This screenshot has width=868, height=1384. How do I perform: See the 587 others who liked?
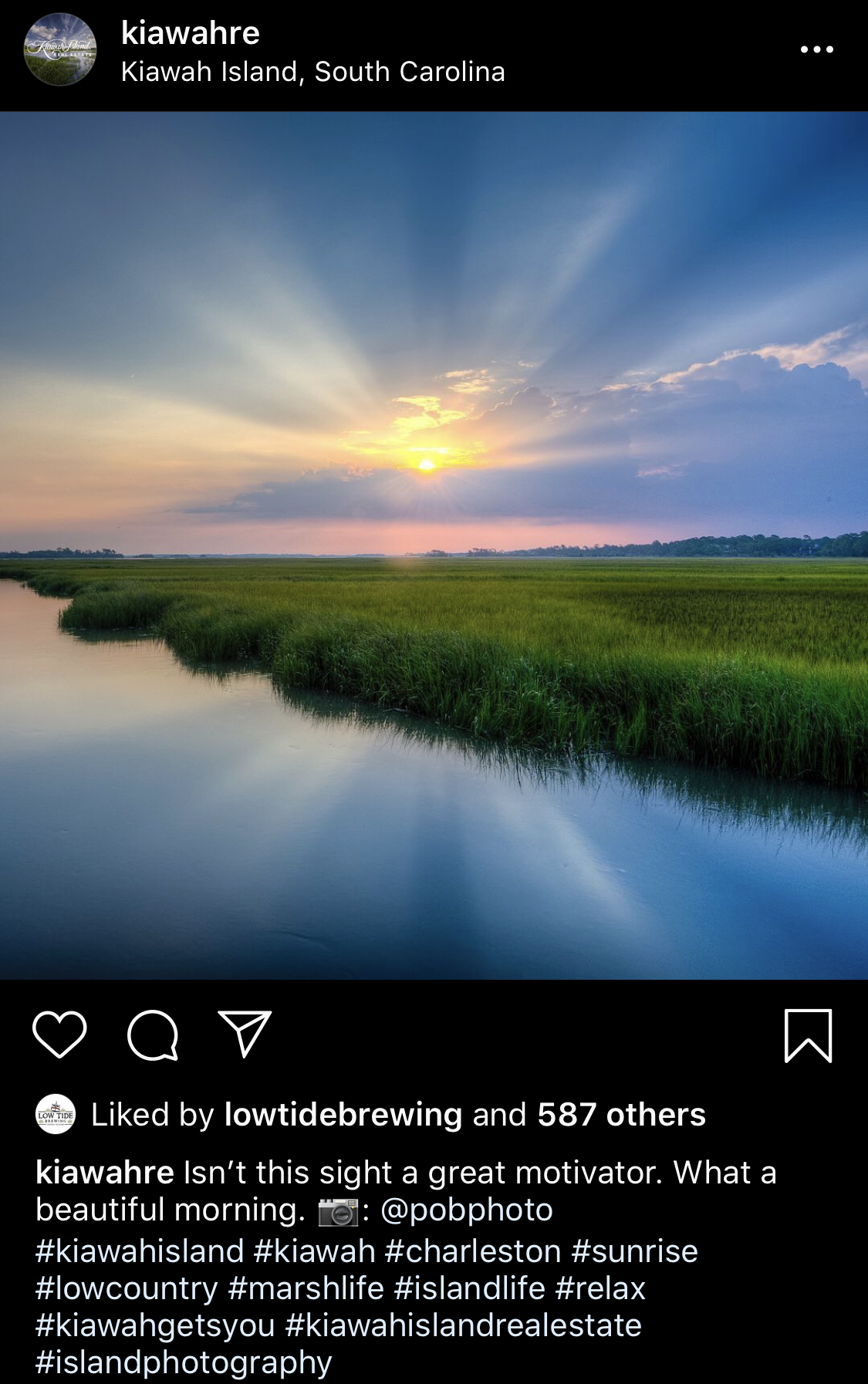[621, 1115]
